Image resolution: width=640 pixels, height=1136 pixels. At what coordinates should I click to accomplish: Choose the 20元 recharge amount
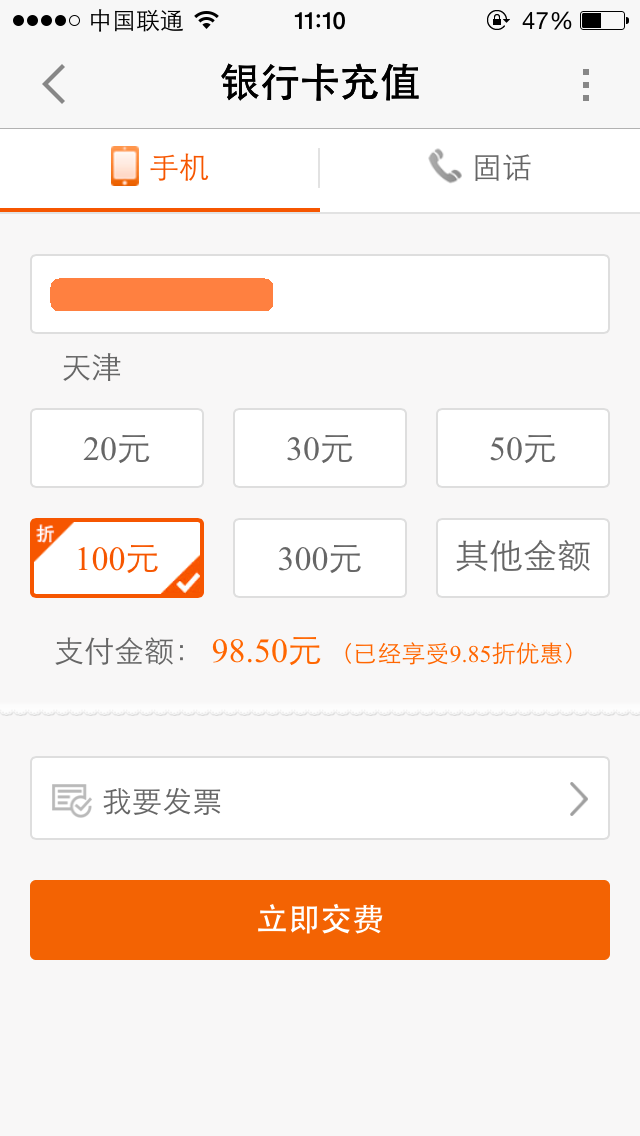117,448
